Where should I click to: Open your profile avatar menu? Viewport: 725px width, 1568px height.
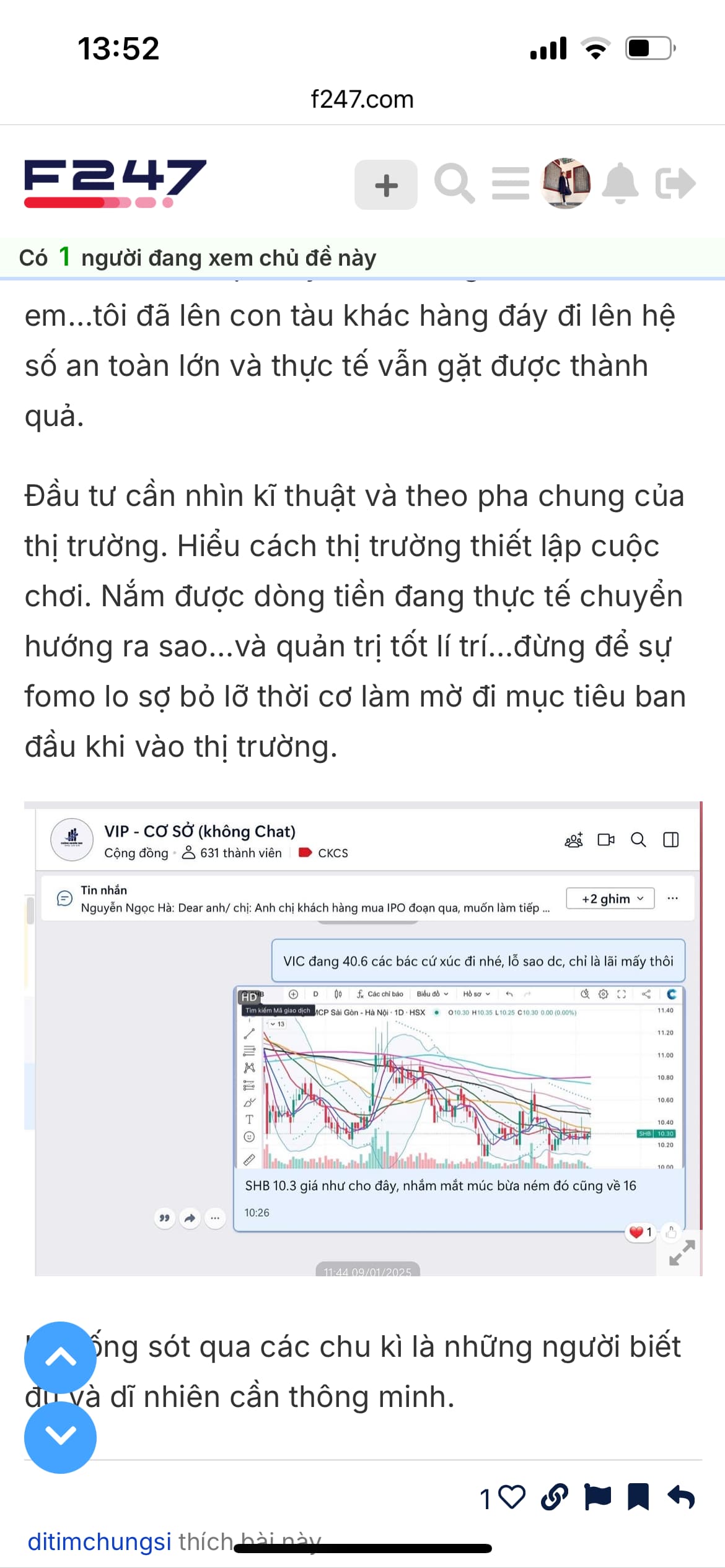tap(565, 183)
